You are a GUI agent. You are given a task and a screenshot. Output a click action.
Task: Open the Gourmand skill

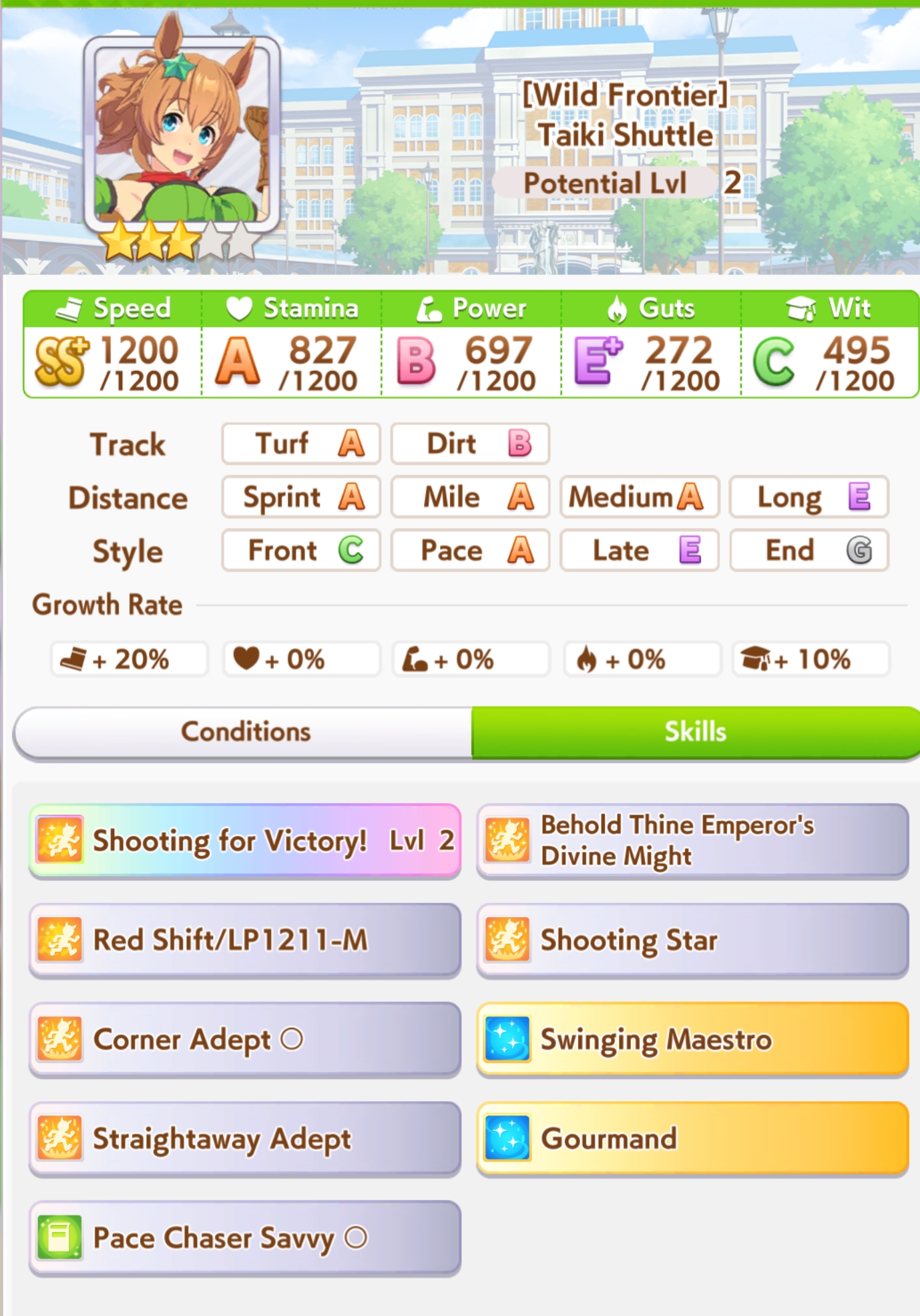[692, 1138]
